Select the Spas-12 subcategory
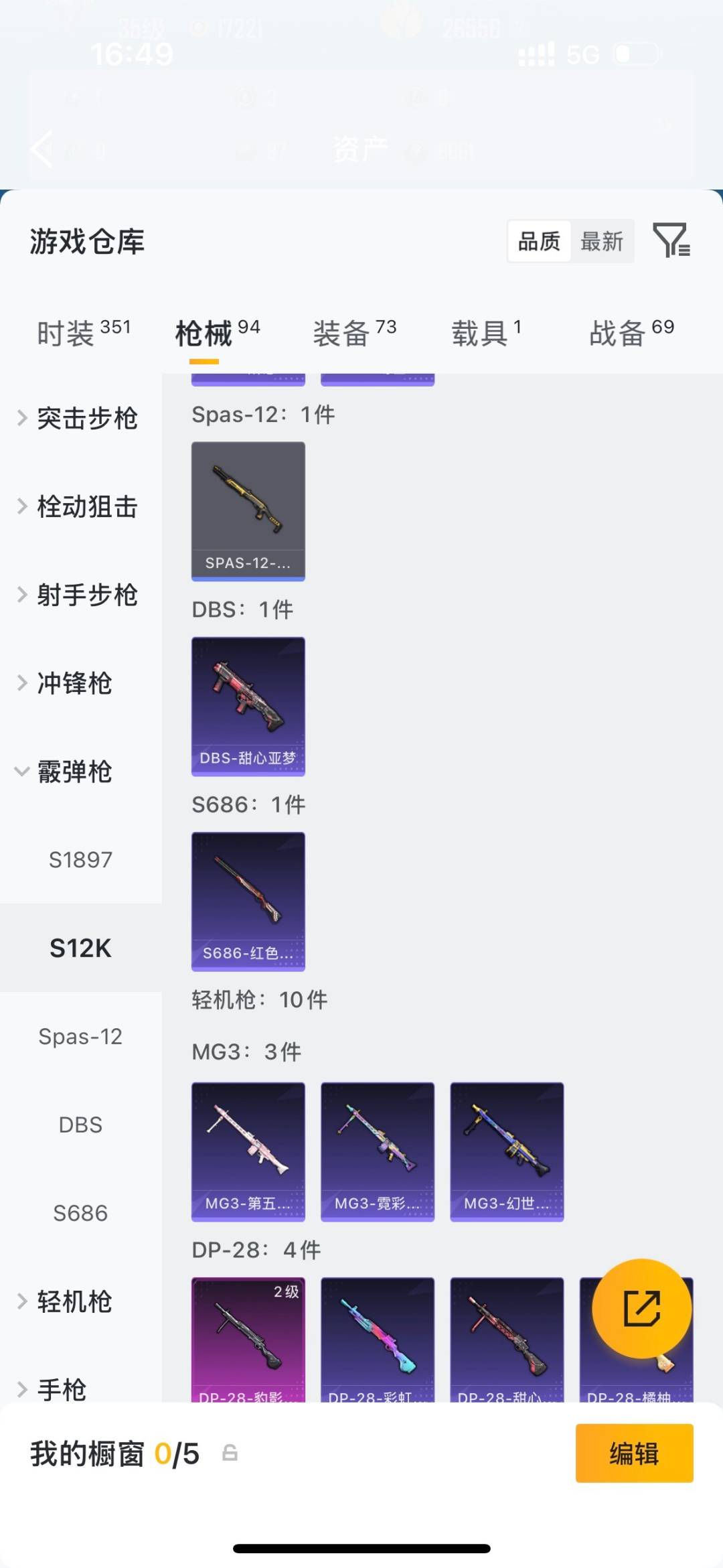Screen dimensions: 723x1568 (80, 1036)
